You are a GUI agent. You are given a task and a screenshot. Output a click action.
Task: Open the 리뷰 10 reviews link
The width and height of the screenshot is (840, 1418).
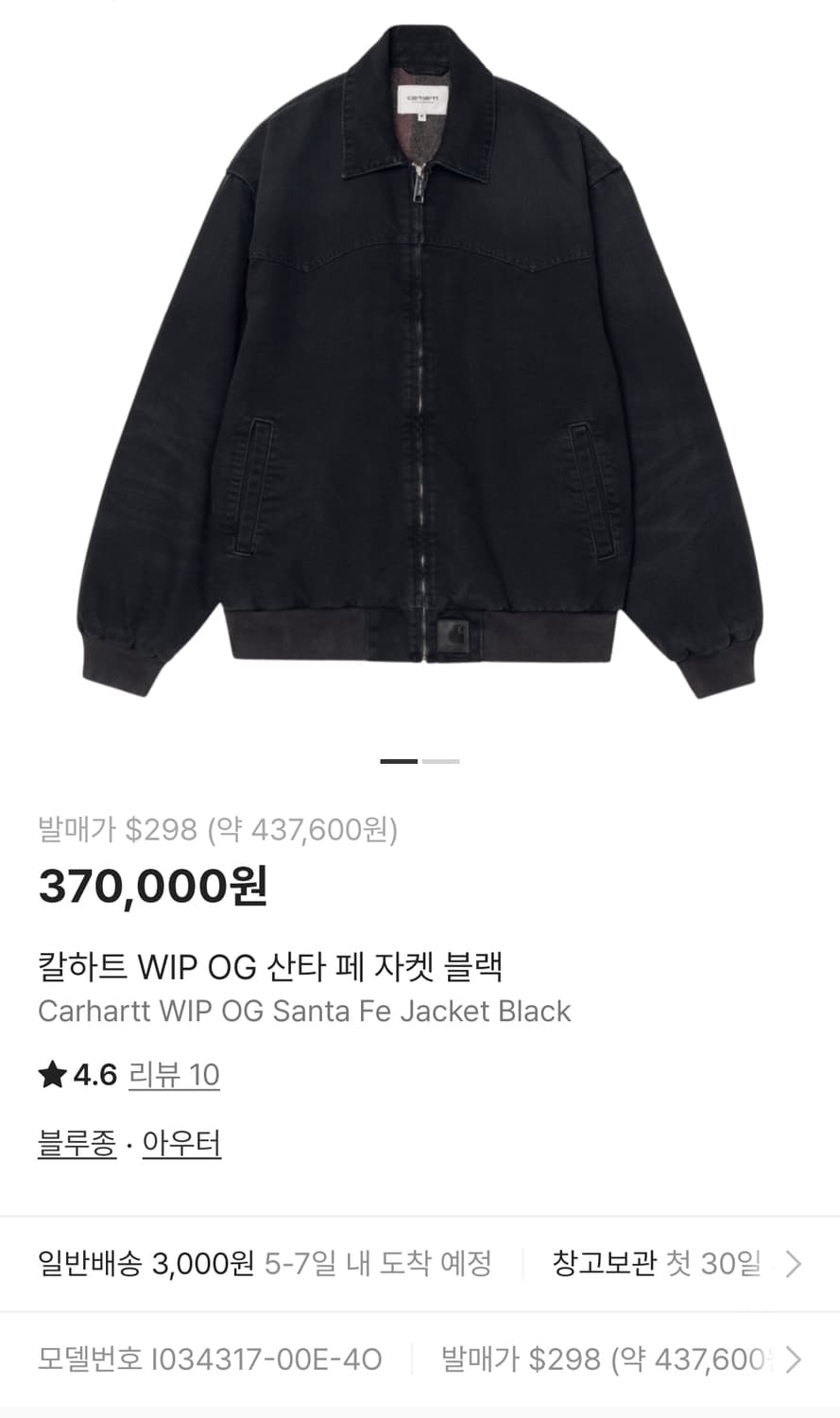tap(175, 1075)
